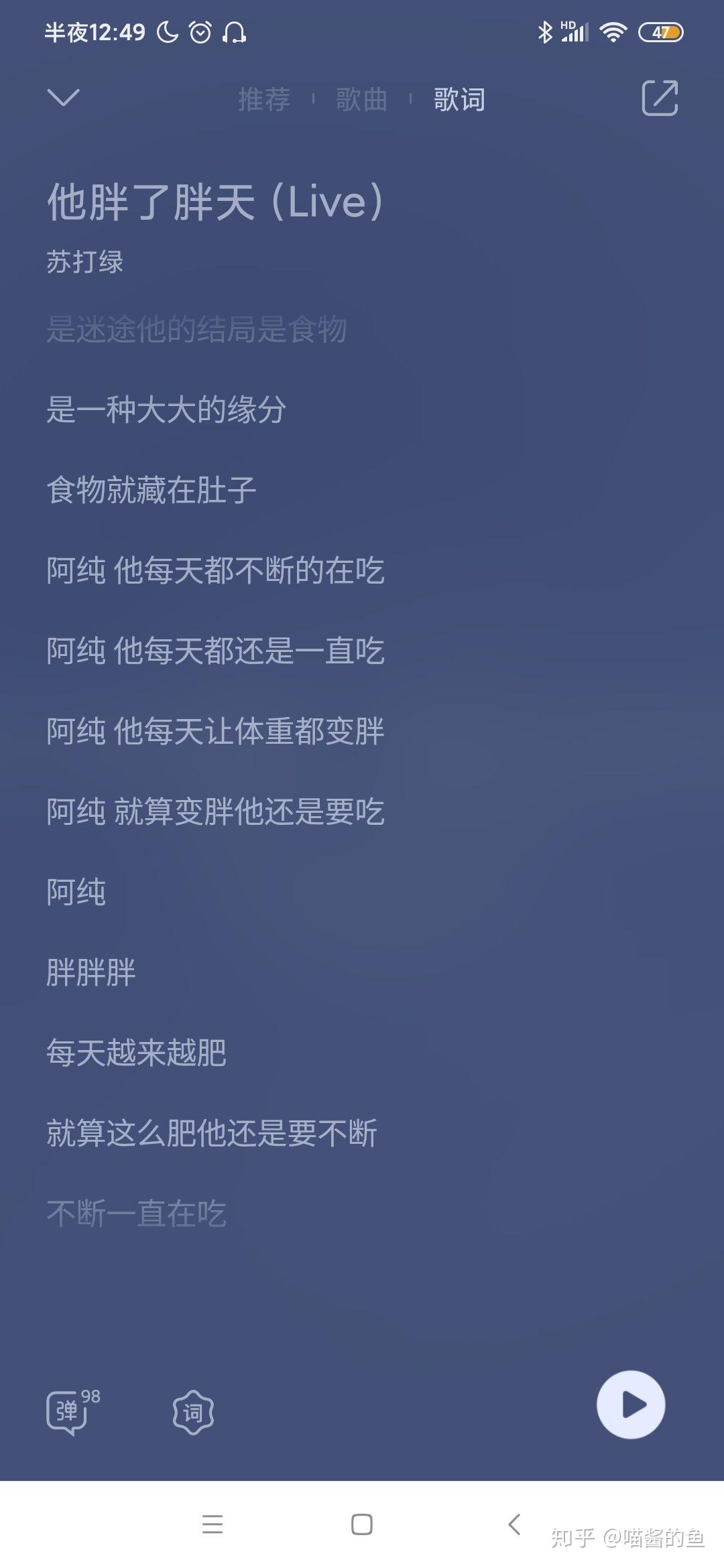Open recent apps from navigation bar
Screen dimensions: 724x1568
213,1524
